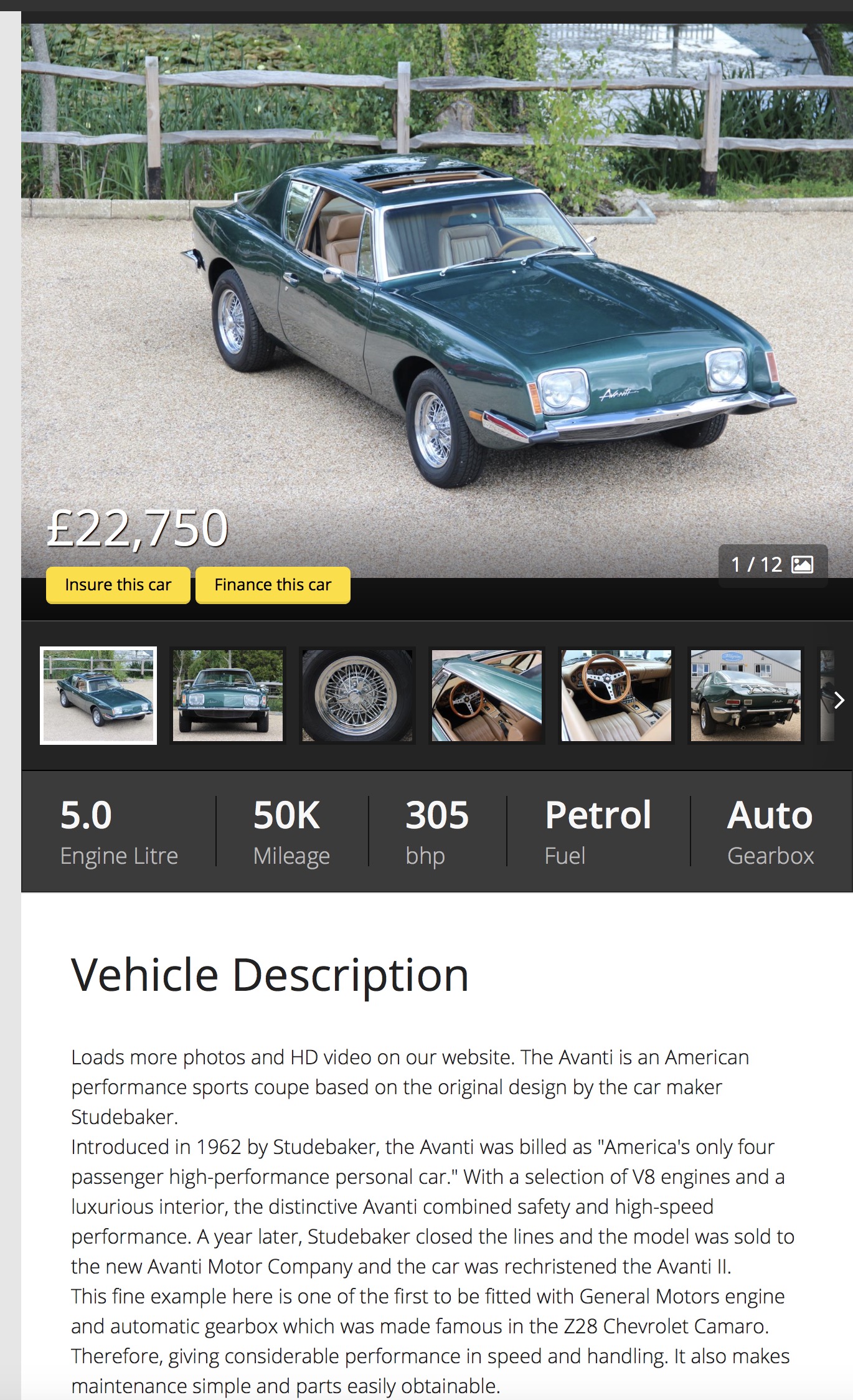Select the rear-view car thumbnail
Viewport: 853px width, 1400px height.
click(745, 696)
